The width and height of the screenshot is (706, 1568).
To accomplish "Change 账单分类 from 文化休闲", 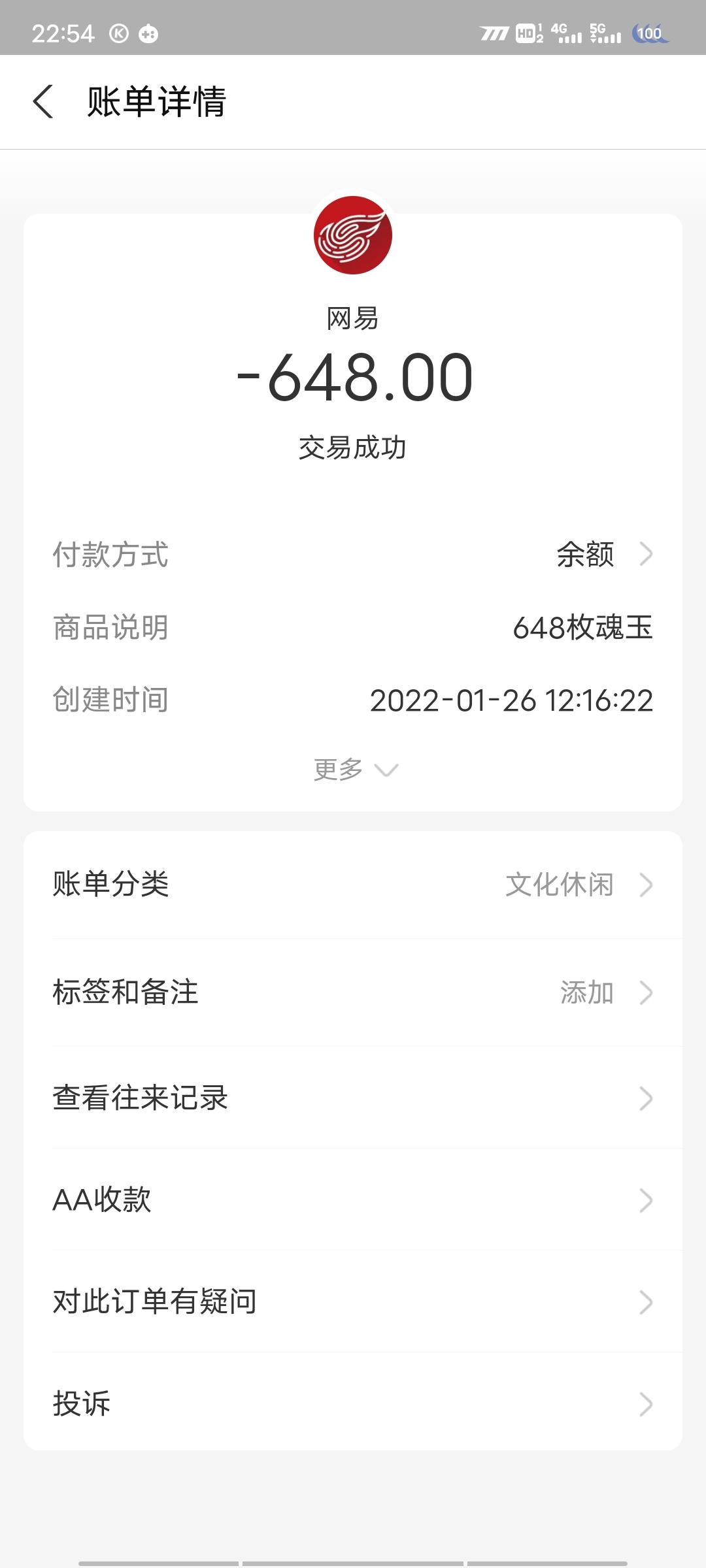I will [353, 885].
